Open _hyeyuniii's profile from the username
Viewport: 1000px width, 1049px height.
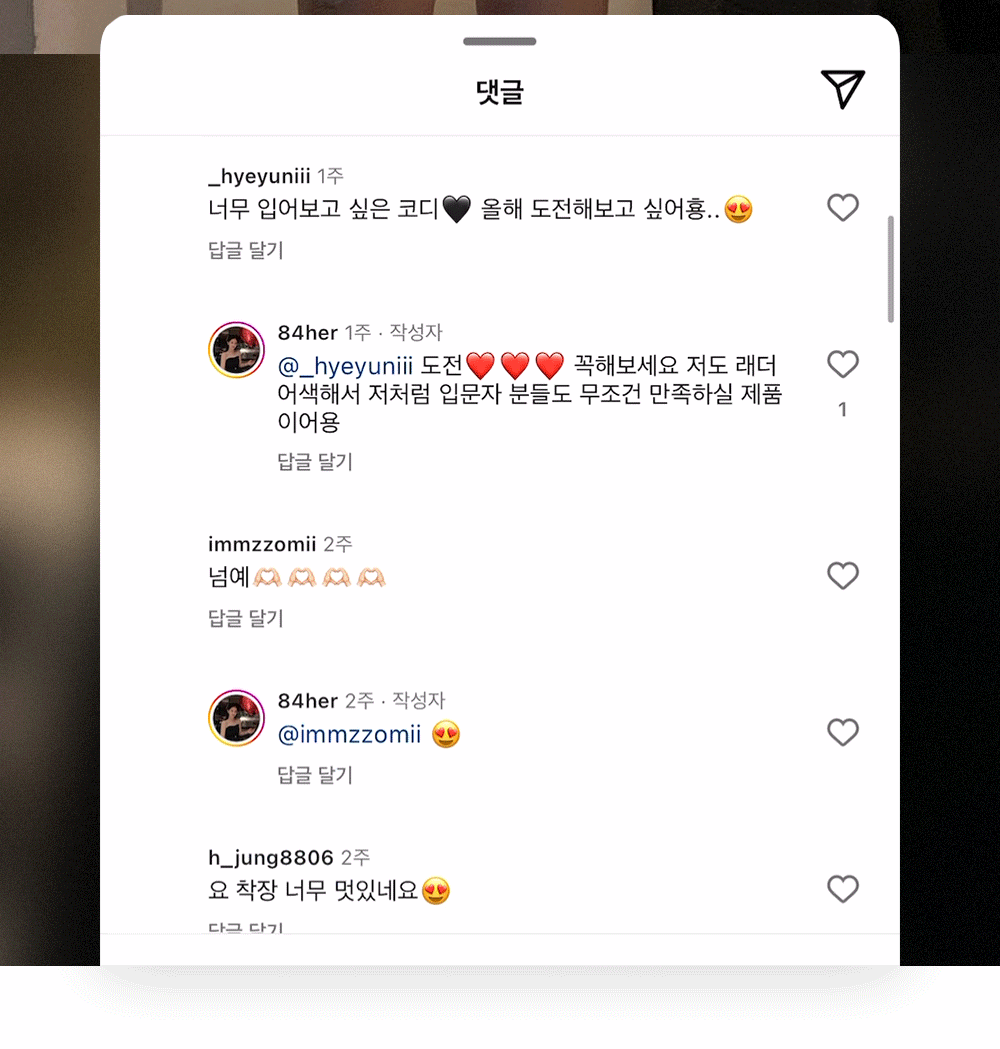point(259,177)
